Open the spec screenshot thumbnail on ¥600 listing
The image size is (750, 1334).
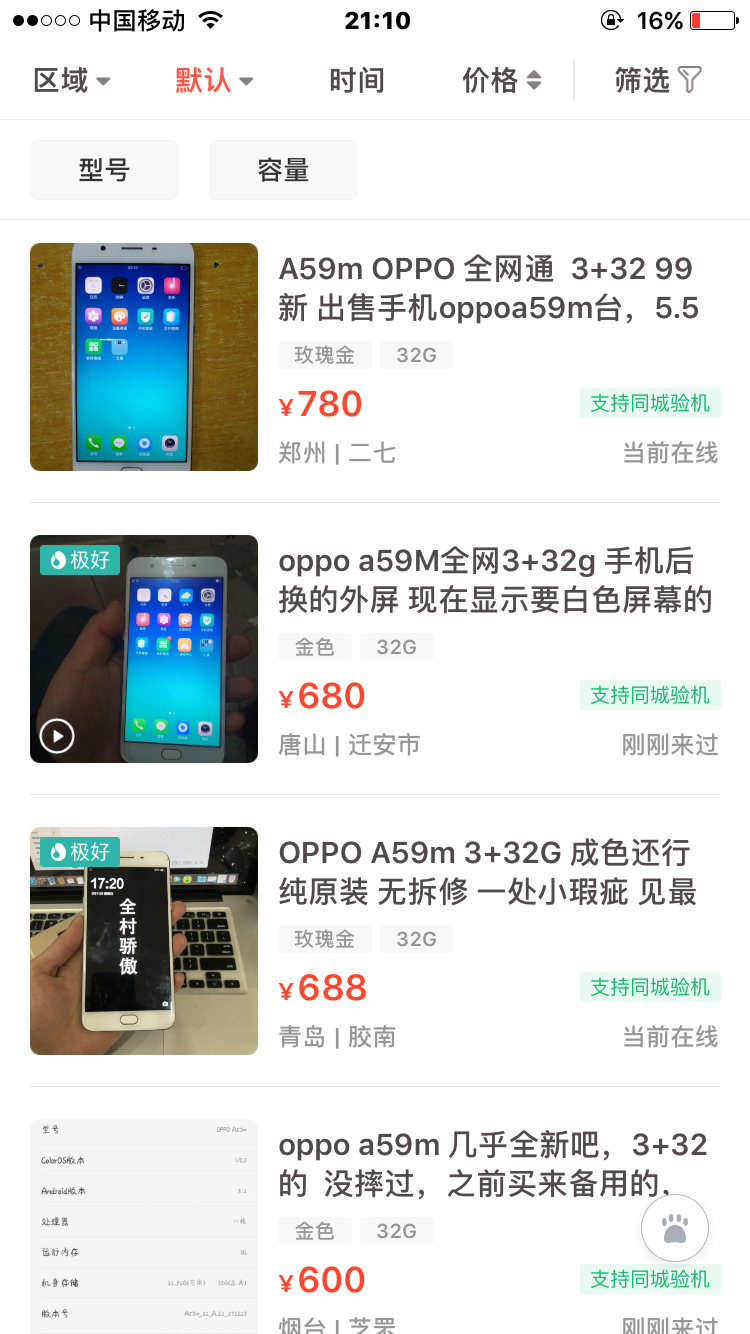(144, 1224)
